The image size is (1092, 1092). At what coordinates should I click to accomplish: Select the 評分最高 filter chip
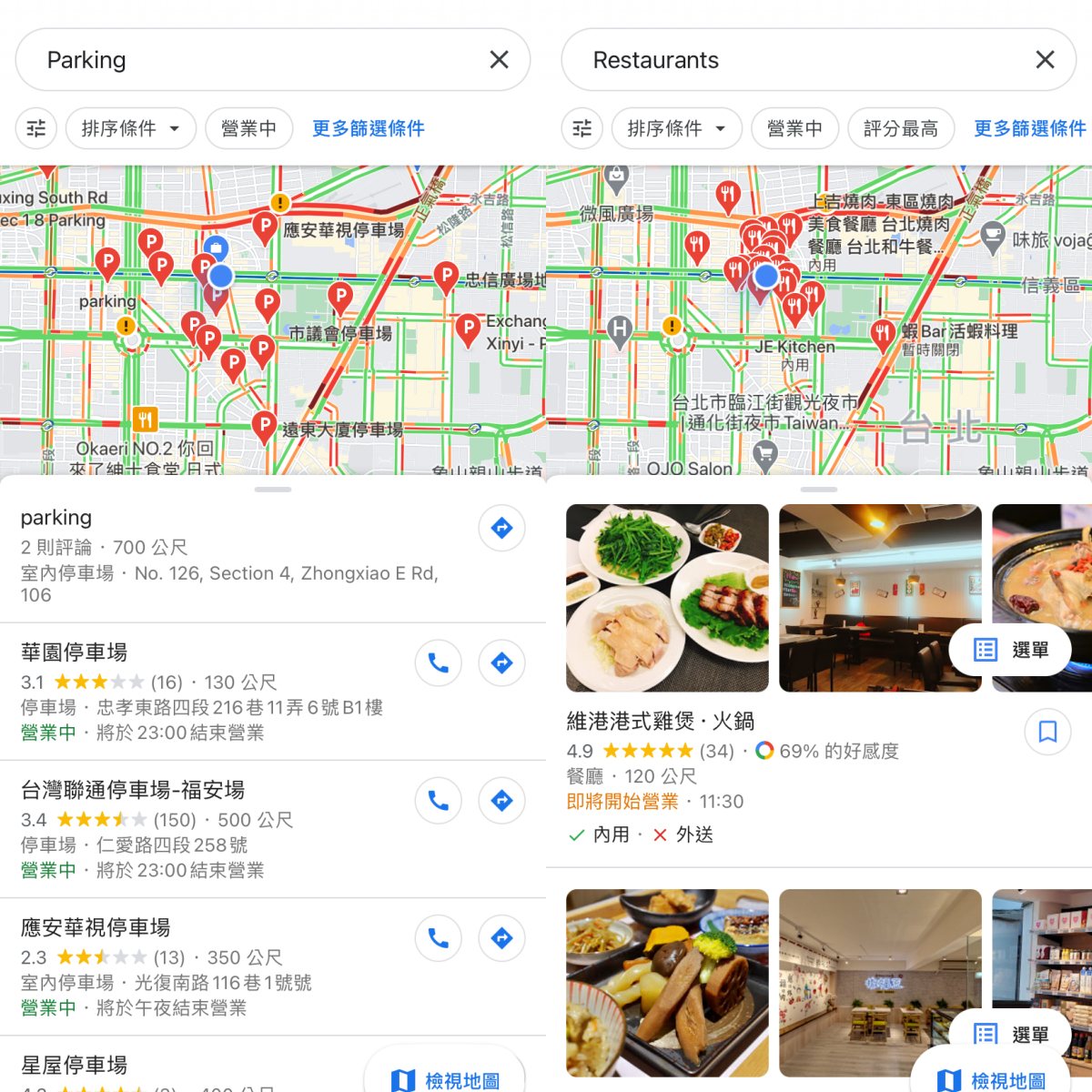point(900,128)
